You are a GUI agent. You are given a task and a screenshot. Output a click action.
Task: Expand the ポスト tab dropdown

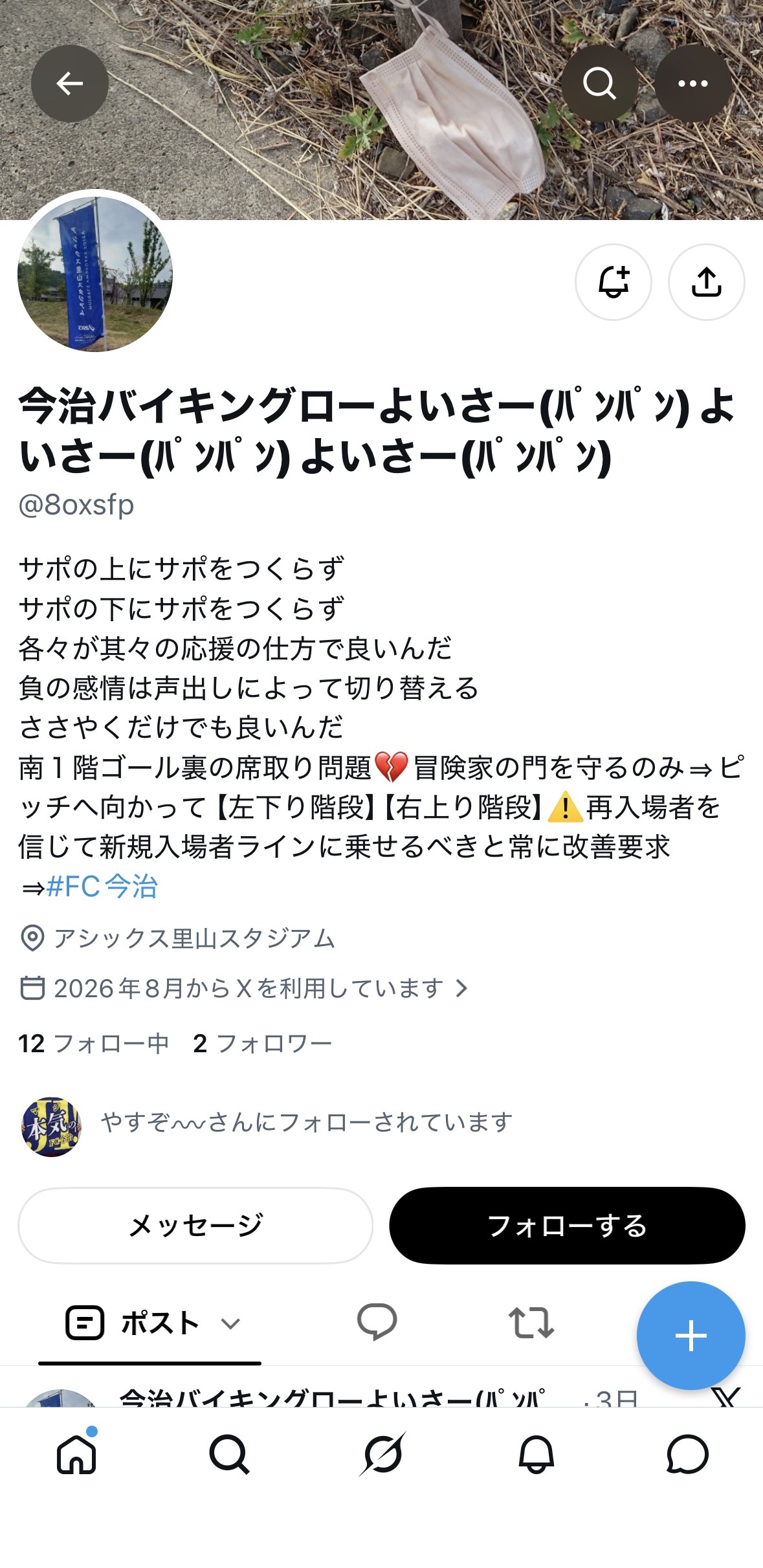[231, 1323]
